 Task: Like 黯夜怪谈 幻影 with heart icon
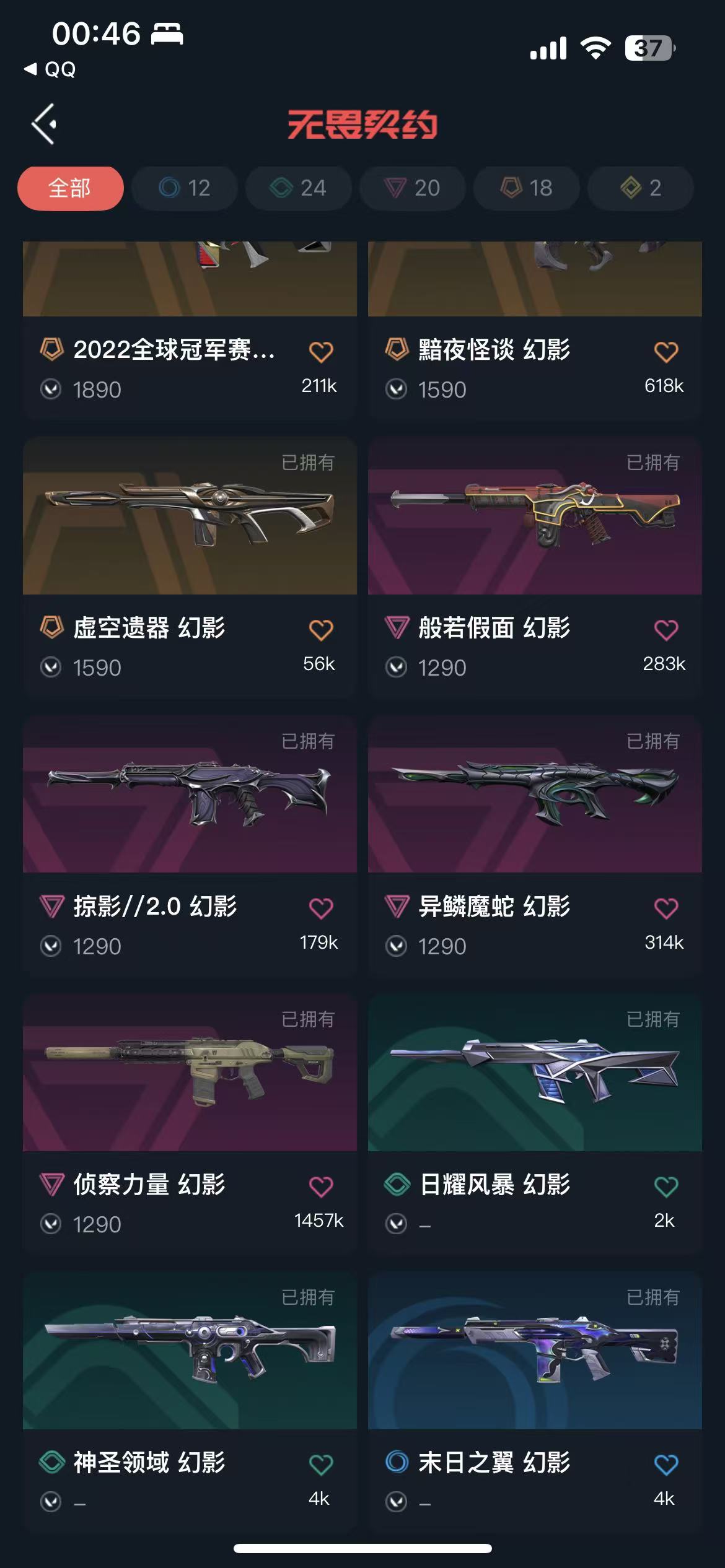click(x=666, y=352)
